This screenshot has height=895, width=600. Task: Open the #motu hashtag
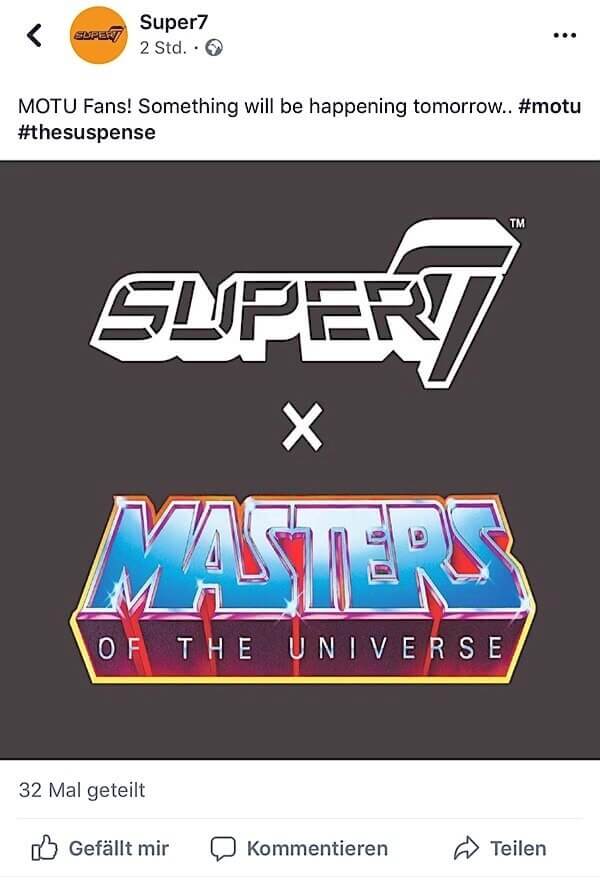(x=550, y=106)
